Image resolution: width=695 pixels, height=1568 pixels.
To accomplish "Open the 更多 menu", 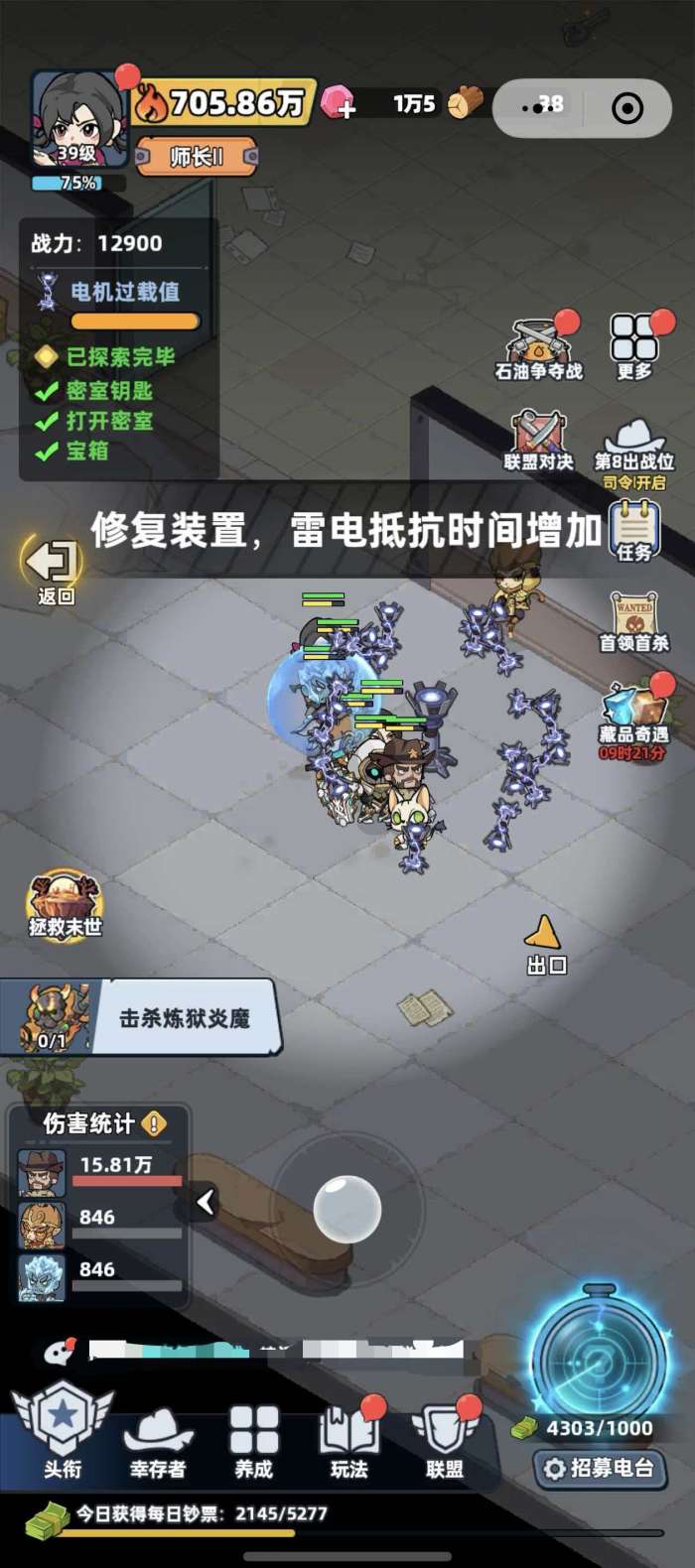I will click(634, 345).
